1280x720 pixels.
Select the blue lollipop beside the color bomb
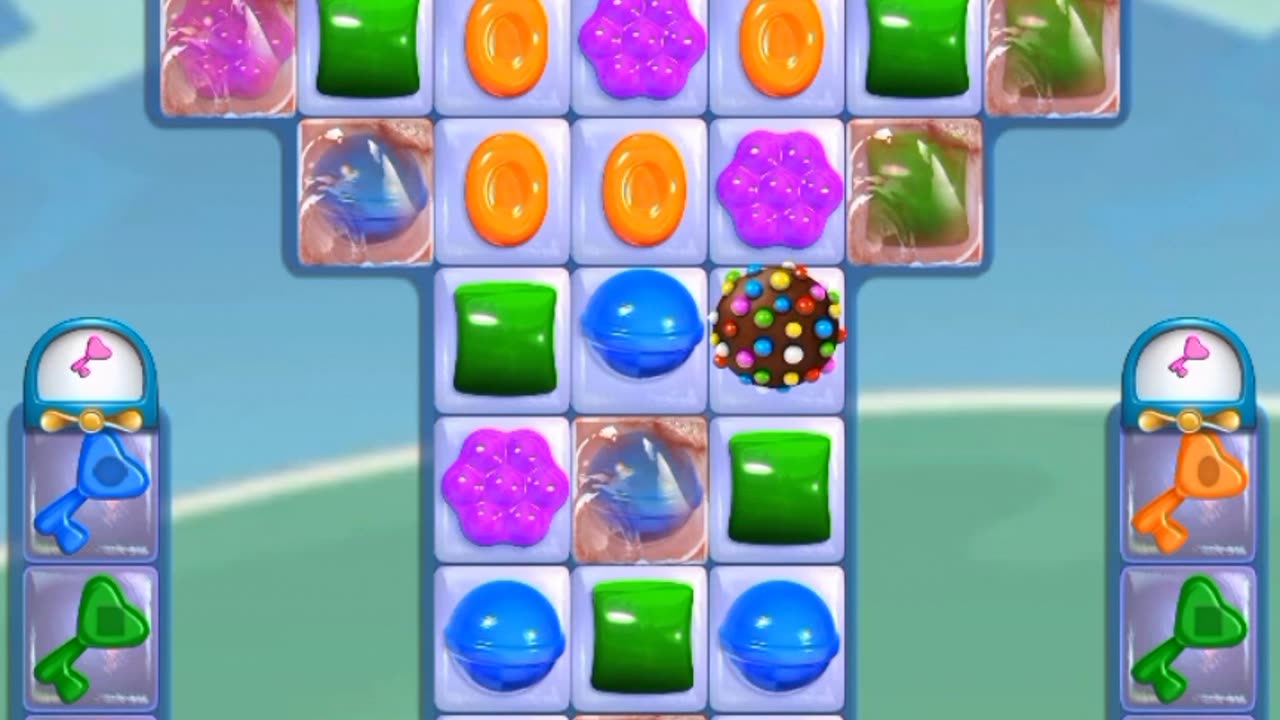click(641, 324)
